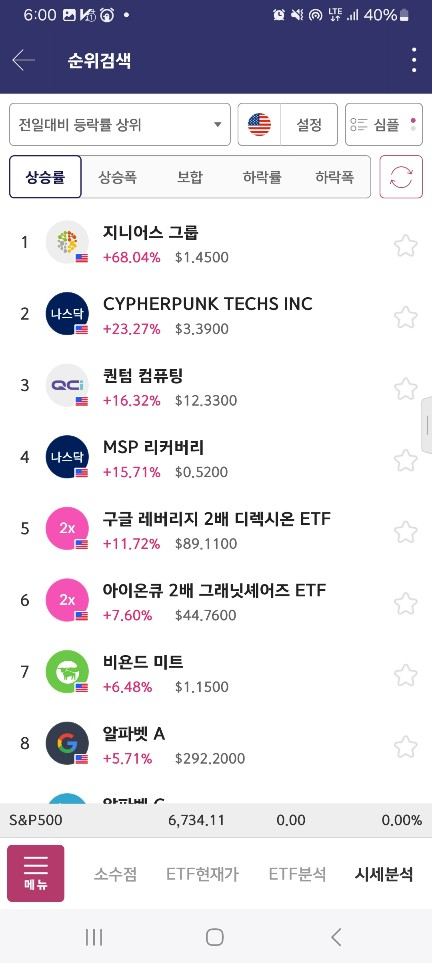The height and width of the screenshot is (963, 432).
Task: Favorite the MSP 리커버리 stock
Action: [x=406, y=461]
